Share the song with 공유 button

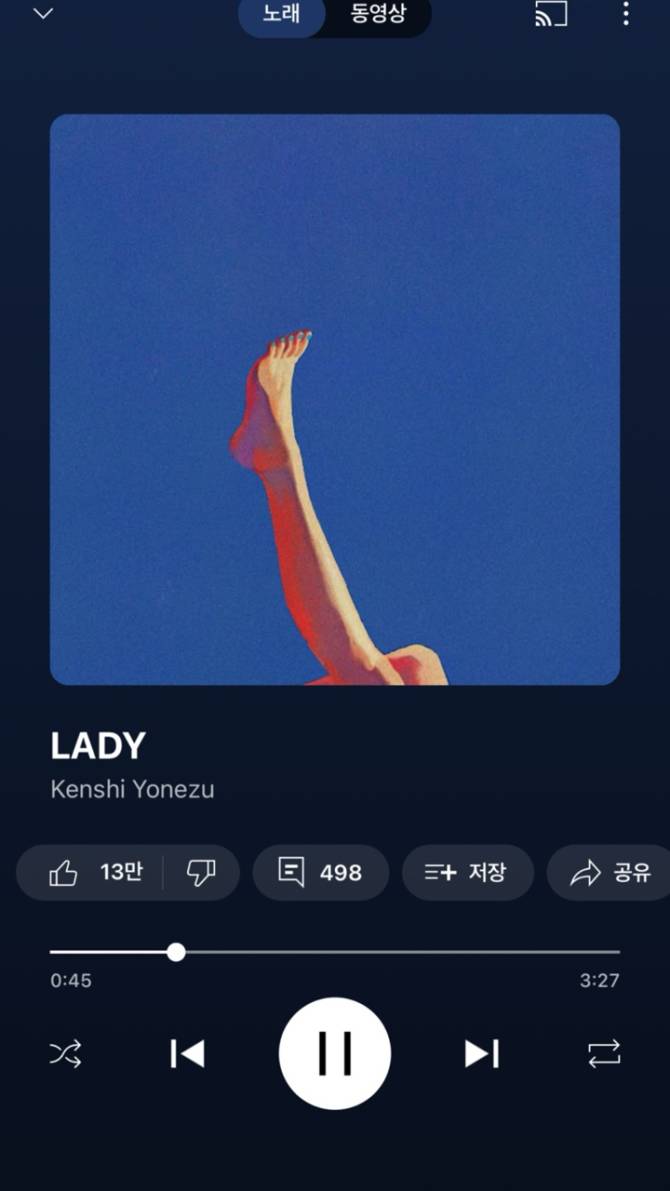[x=610, y=873]
